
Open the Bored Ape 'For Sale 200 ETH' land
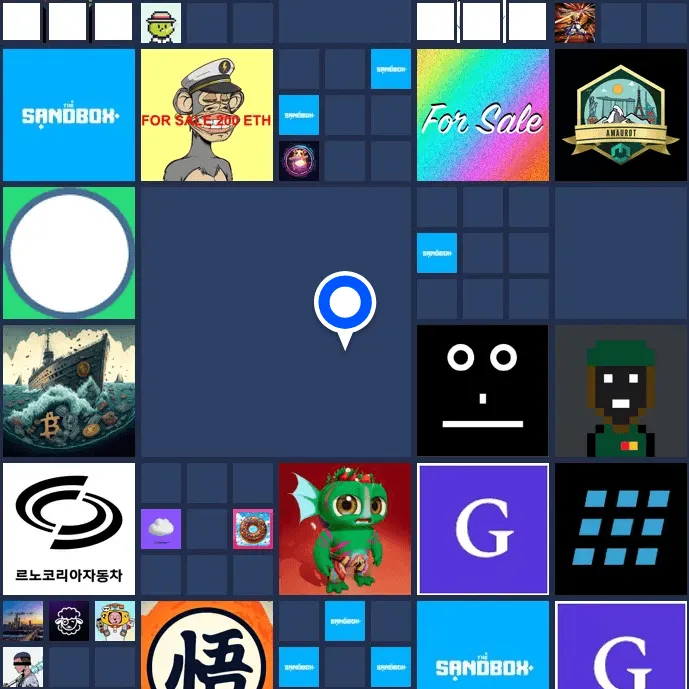point(207,115)
